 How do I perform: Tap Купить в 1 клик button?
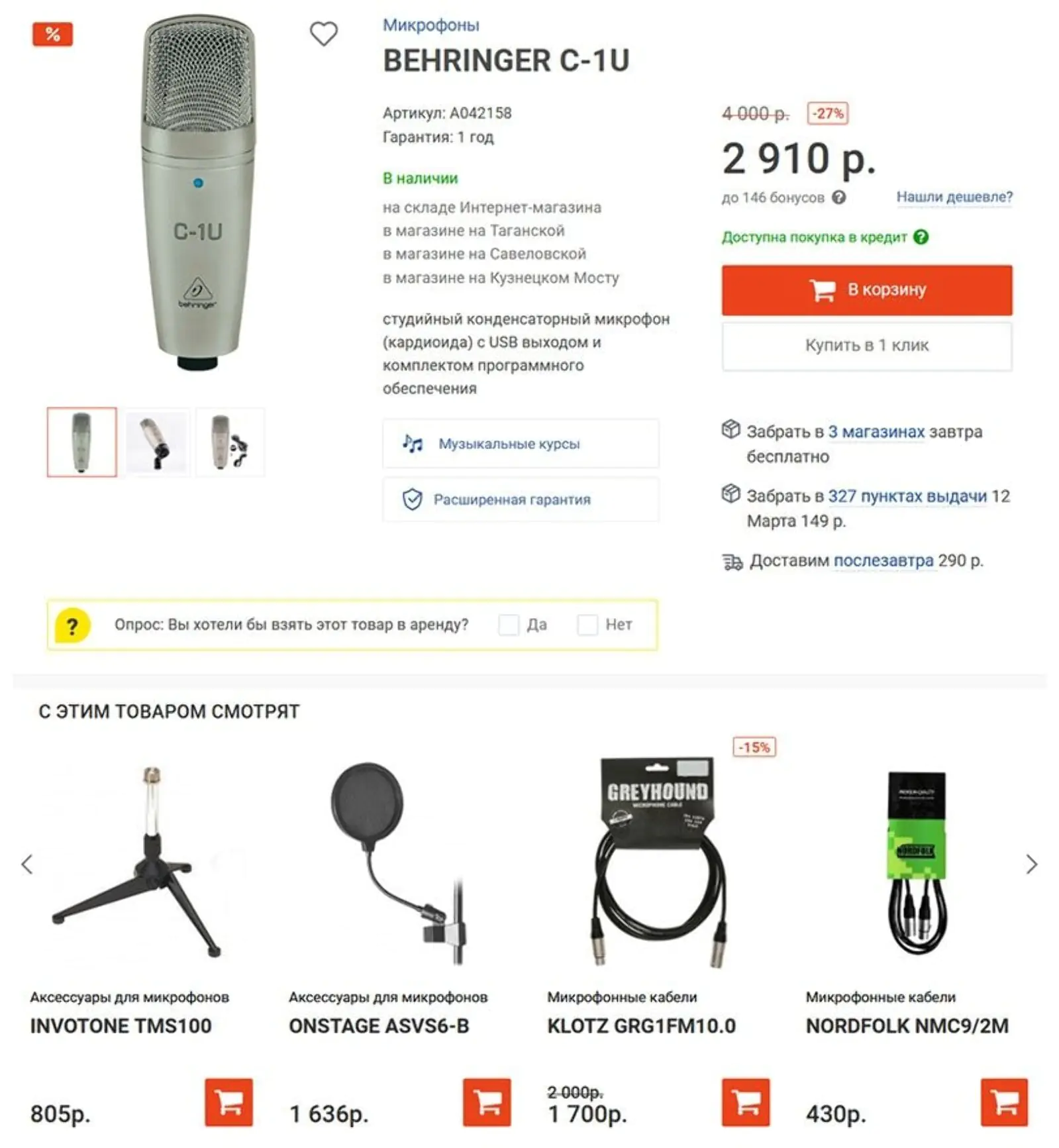pyautogui.click(x=866, y=345)
